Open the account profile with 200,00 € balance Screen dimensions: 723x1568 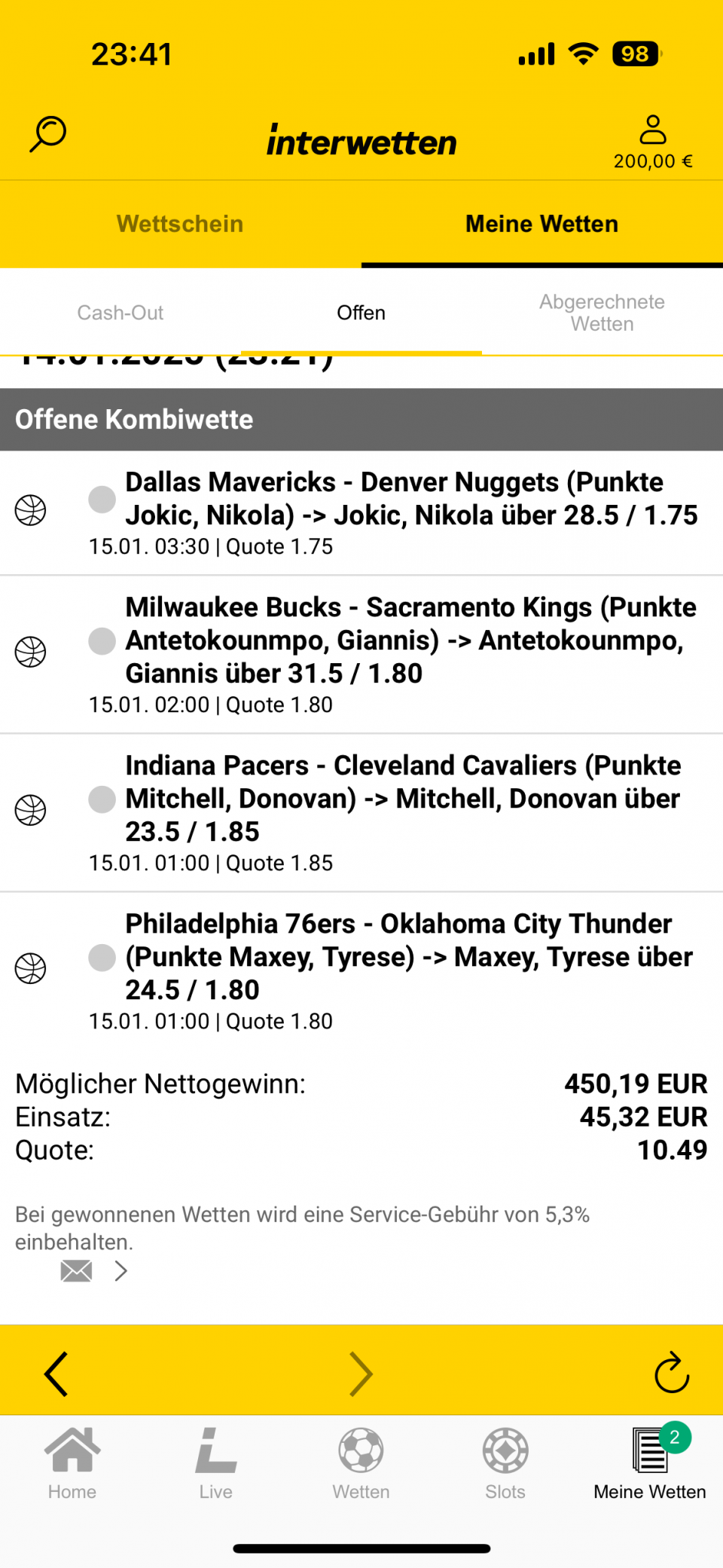[x=652, y=141]
